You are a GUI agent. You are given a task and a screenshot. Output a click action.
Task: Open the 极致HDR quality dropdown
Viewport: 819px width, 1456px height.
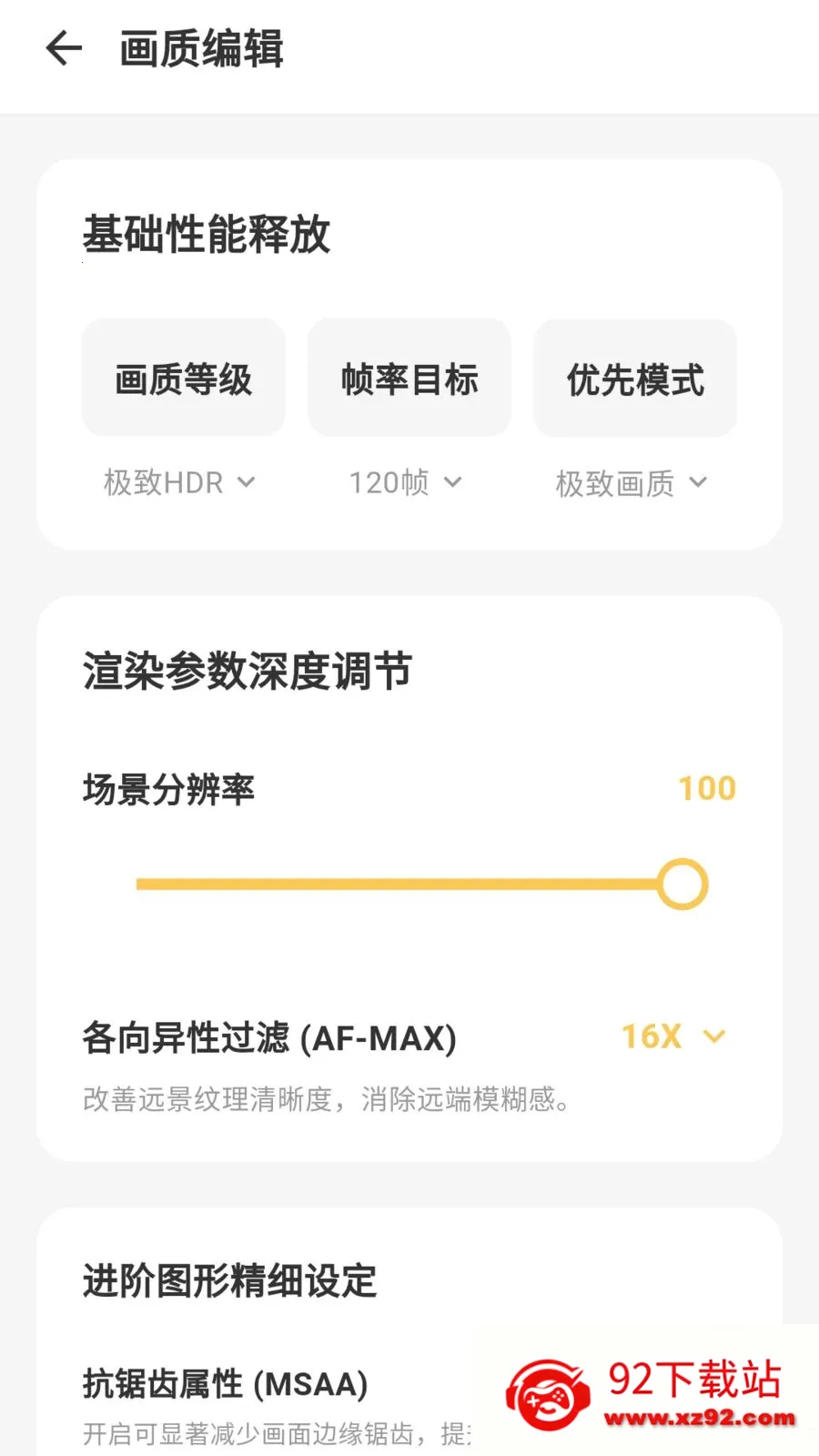[180, 482]
